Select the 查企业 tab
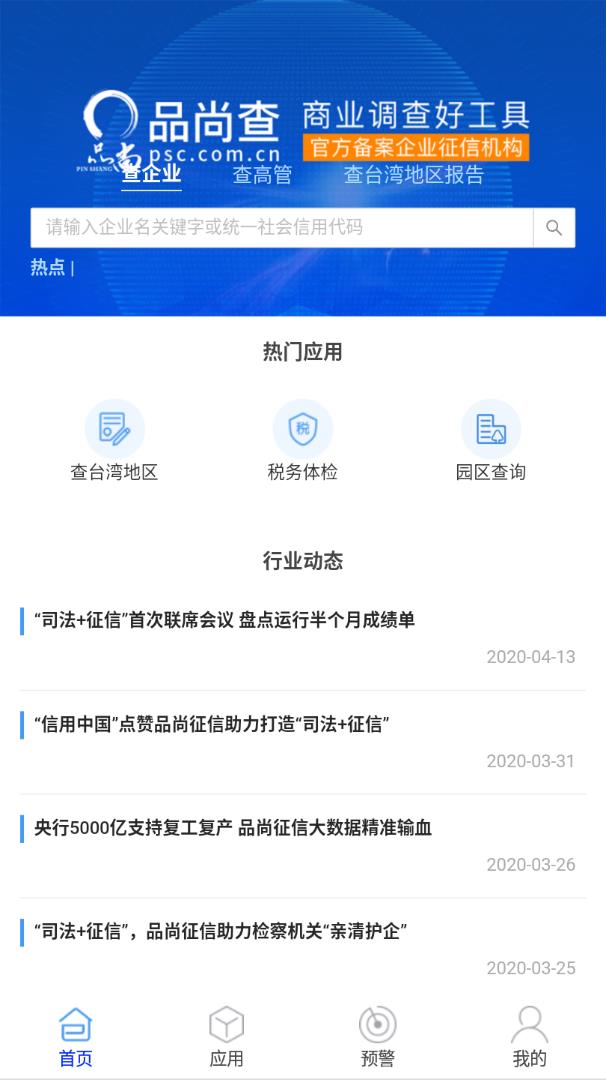The width and height of the screenshot is (606, 1080). pyautogui.click(x=152, y=175)
